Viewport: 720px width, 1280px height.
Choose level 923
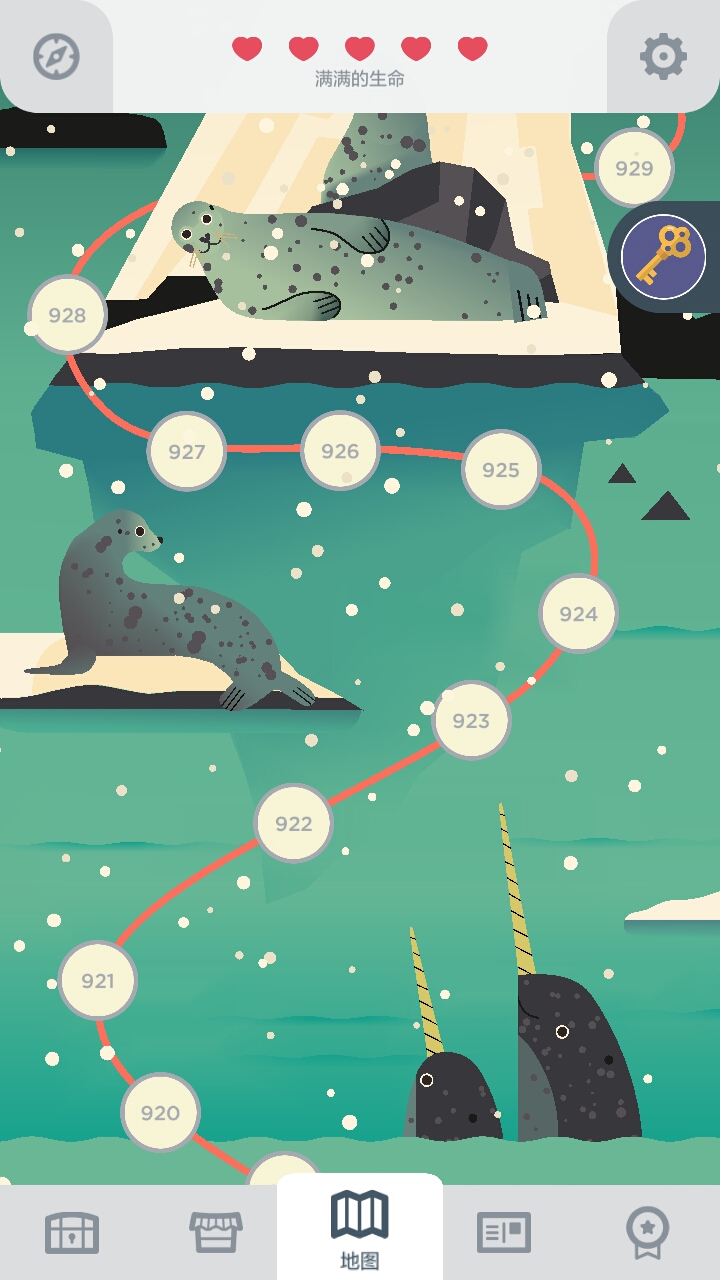[x=471, y=720]
